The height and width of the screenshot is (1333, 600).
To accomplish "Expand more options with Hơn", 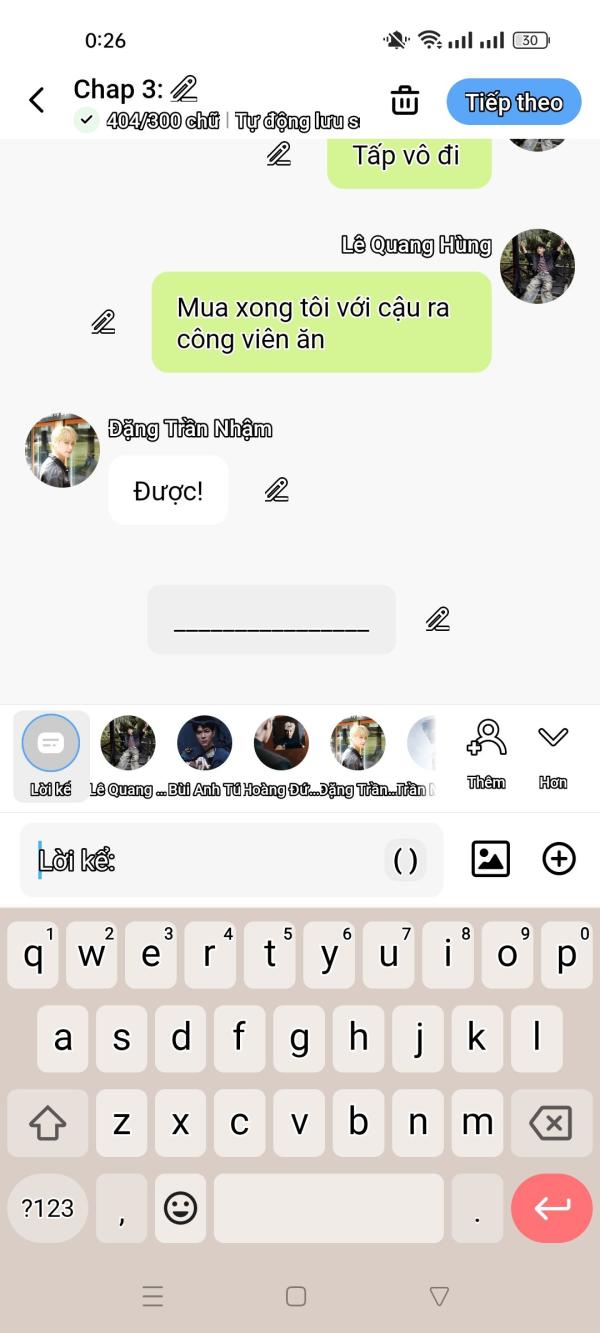I will click(553, 754).
